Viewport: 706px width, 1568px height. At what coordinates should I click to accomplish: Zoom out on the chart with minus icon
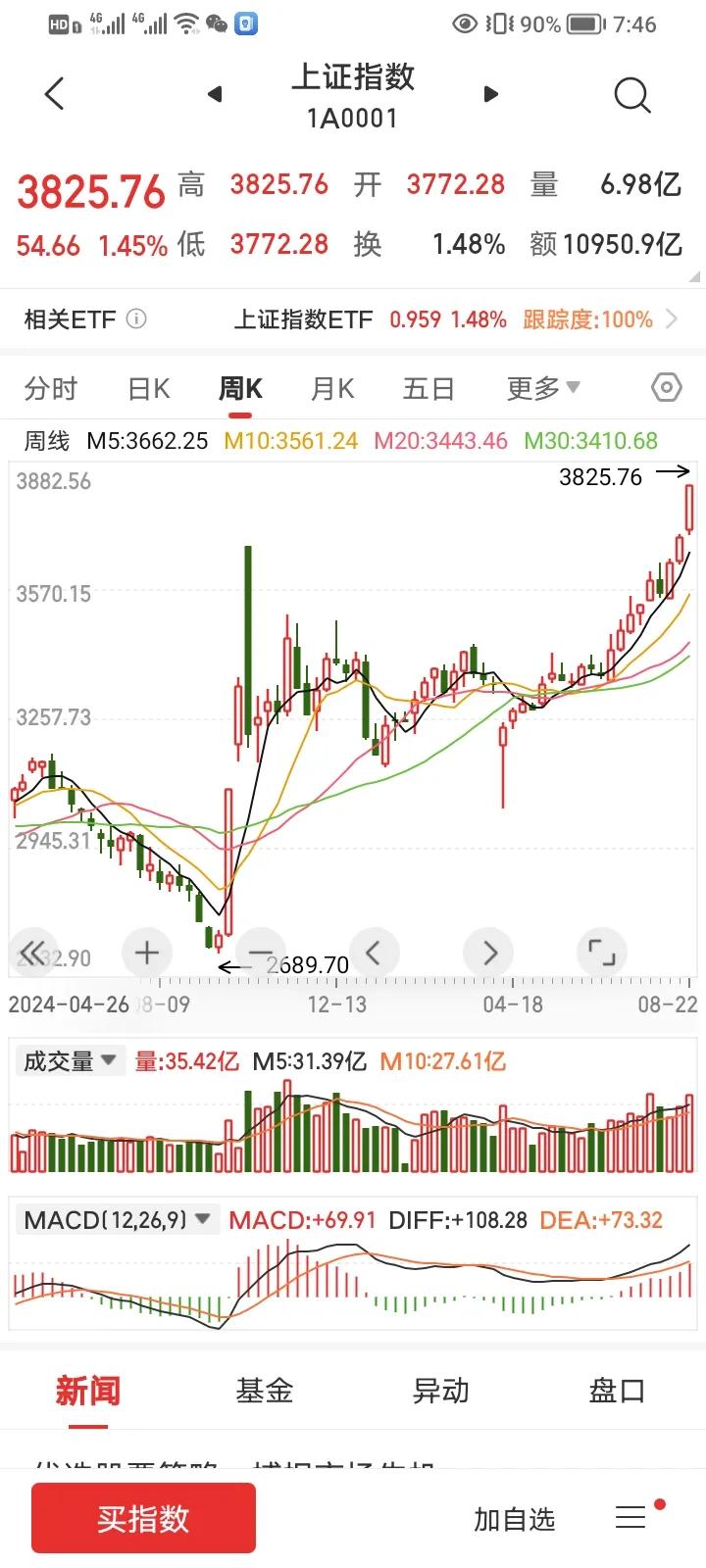[260, 952]
